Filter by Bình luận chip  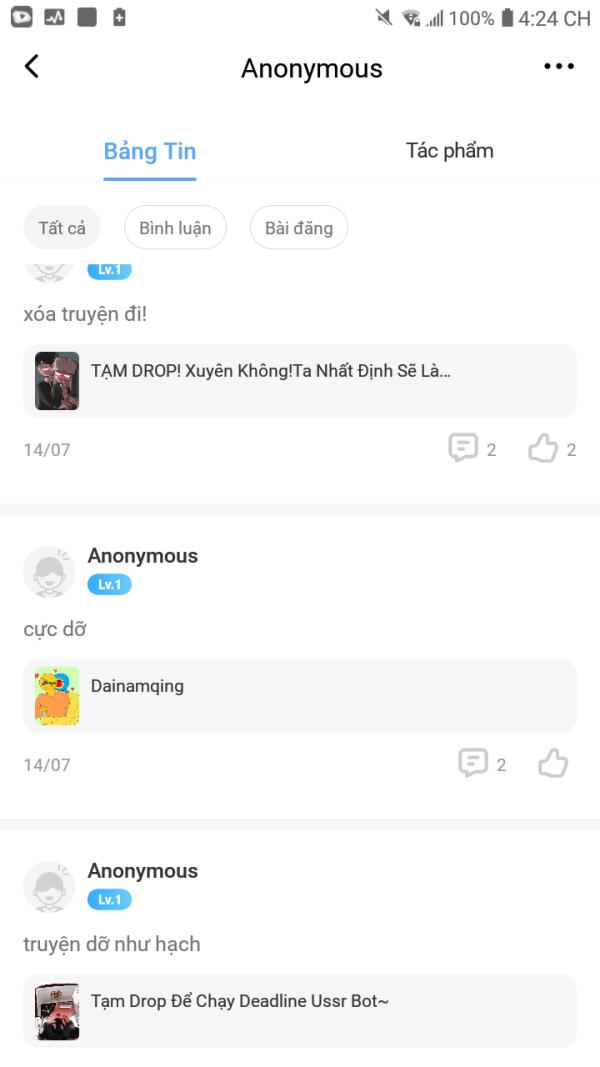click(x=175, y=227)
